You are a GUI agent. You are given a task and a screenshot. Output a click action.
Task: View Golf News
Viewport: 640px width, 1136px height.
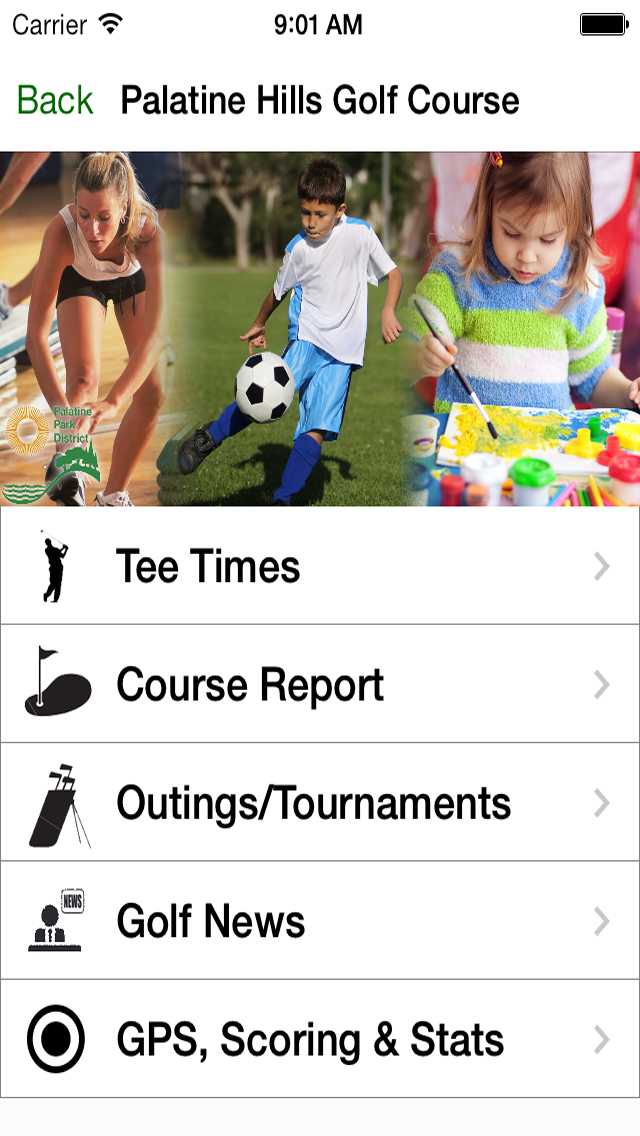tap(320, 921)
